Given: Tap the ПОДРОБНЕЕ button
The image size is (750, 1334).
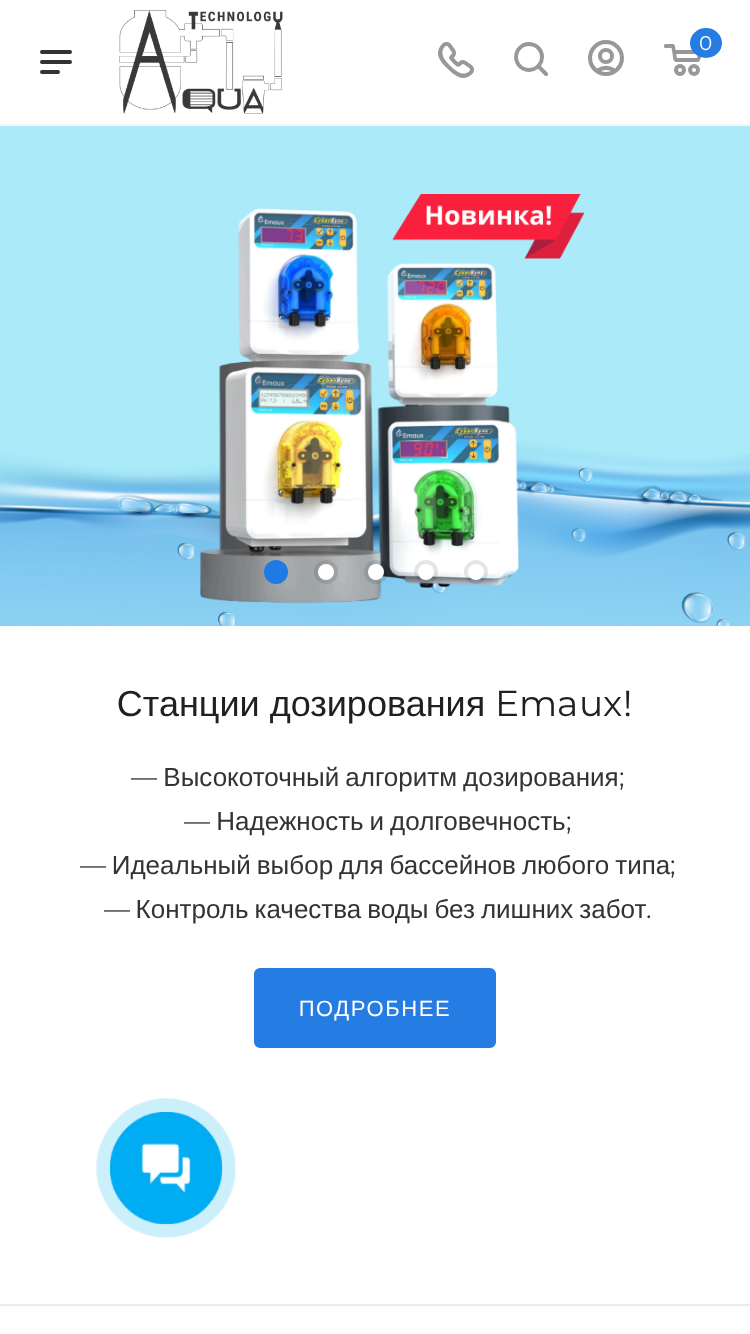Looking at the screenshot, I should pyautogui.click(x=375, y=1008).
